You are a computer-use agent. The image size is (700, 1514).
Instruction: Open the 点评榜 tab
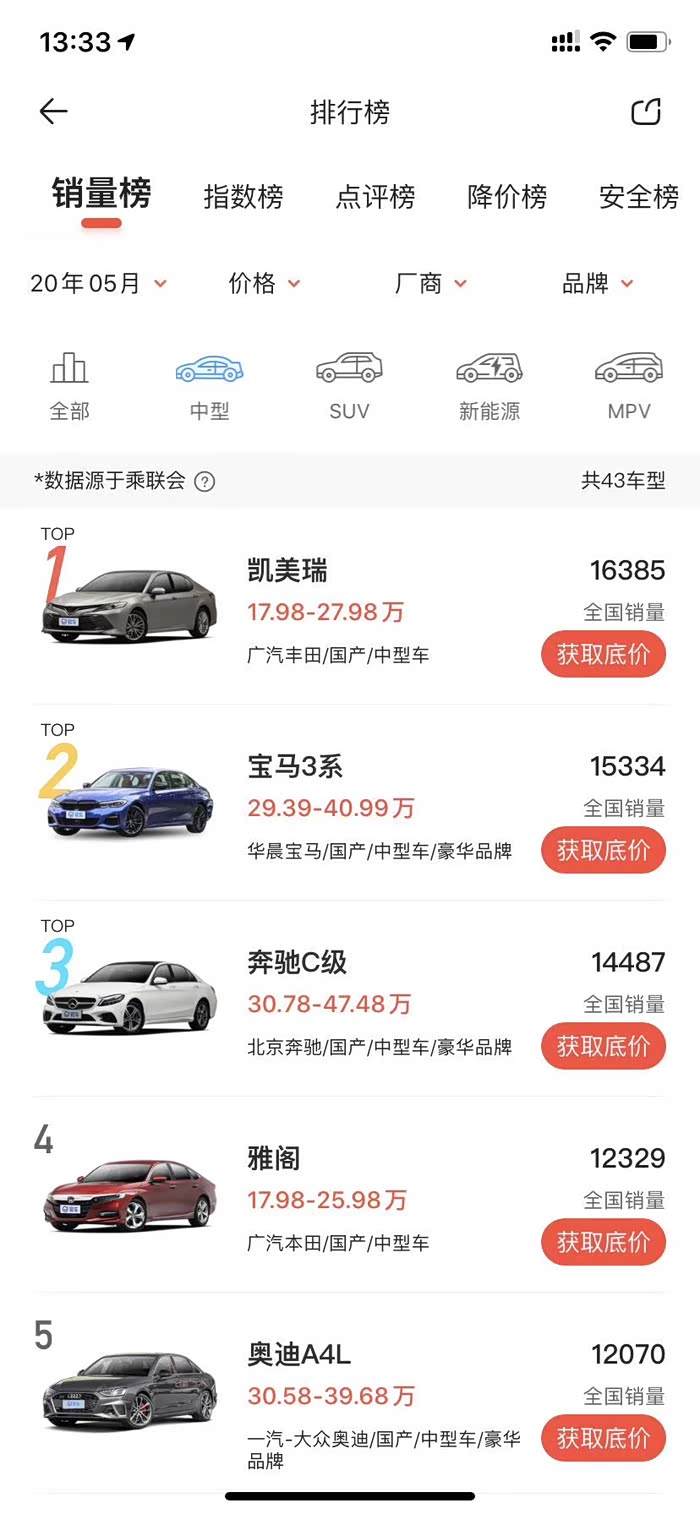[x=375, y=197]
